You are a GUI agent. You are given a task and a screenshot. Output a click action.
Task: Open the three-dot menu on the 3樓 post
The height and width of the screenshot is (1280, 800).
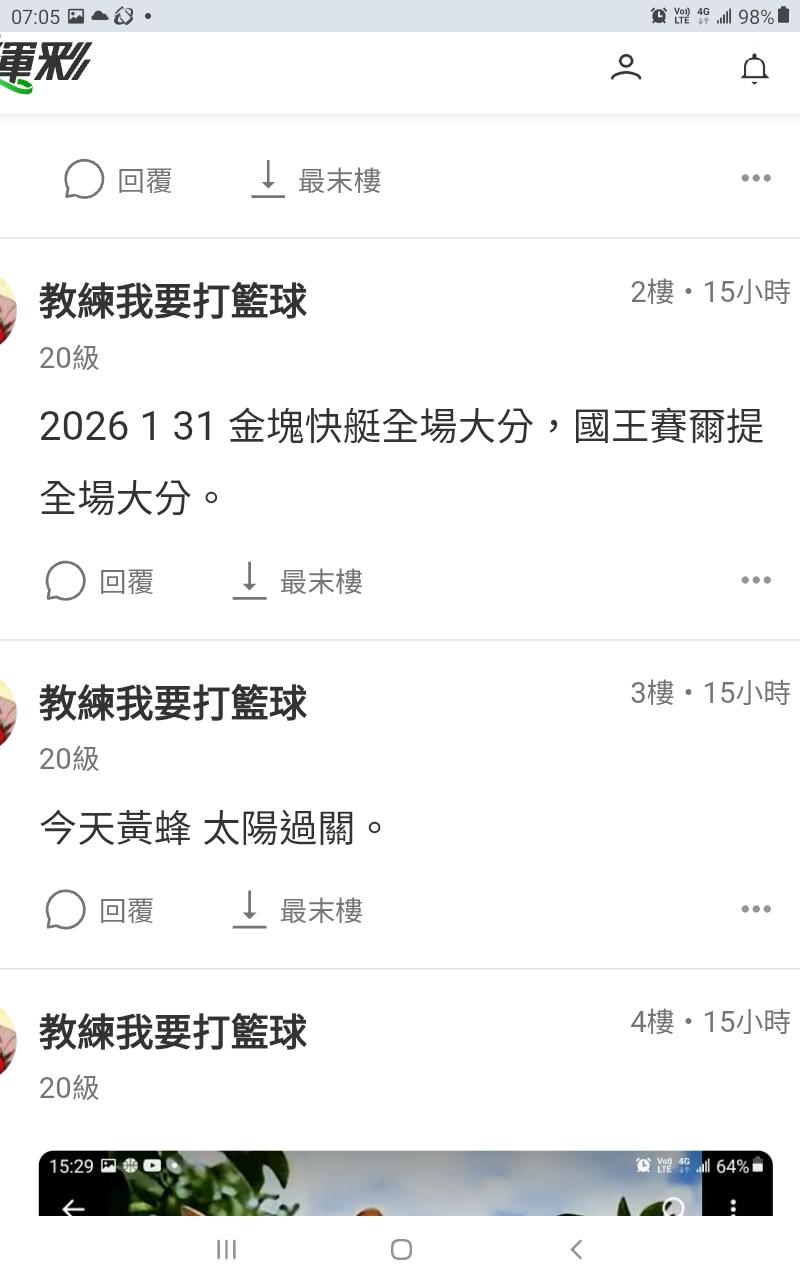click(756, 909)
